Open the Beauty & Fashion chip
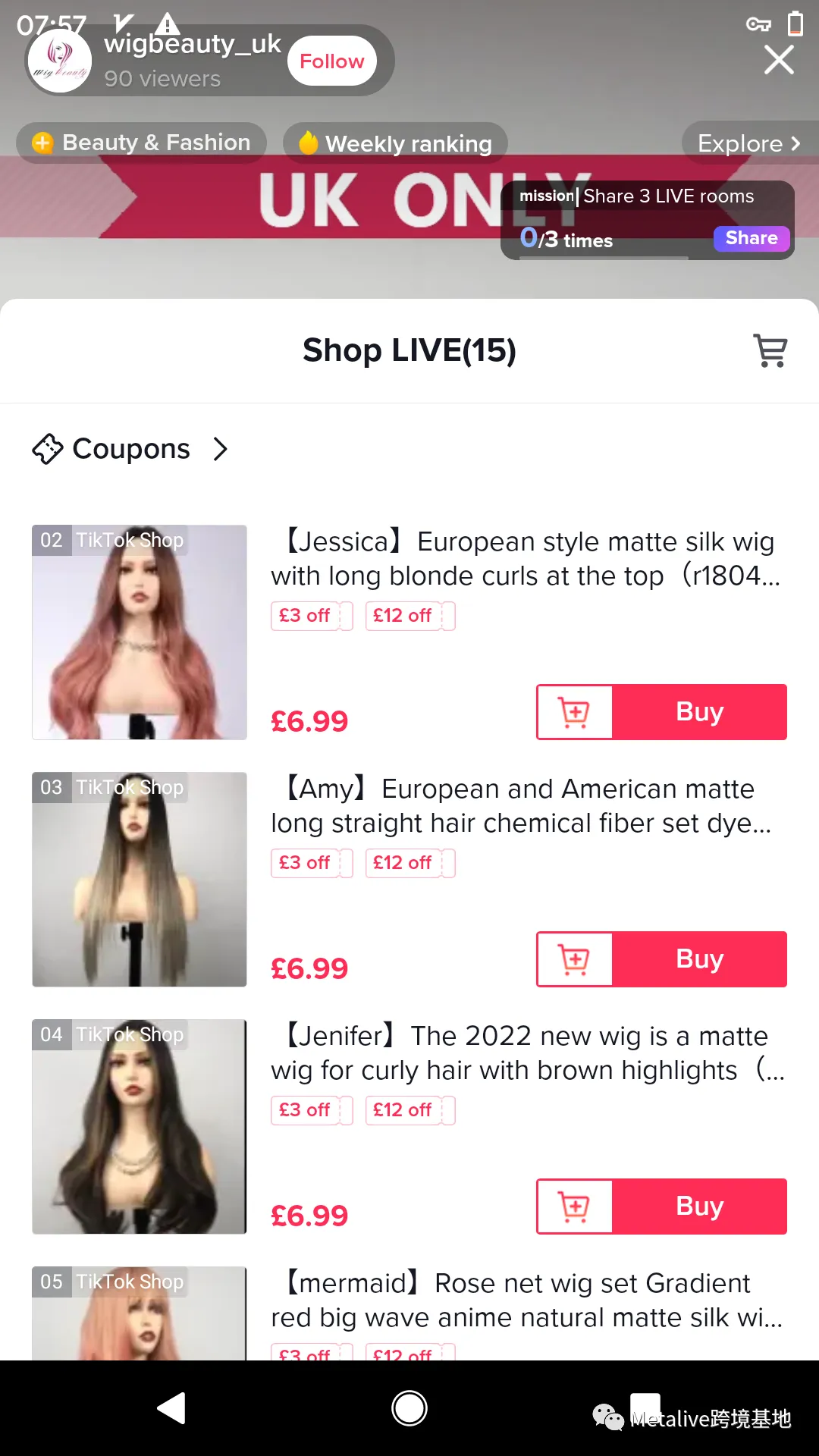This screenshot has height=1456, width=819. (141, 143)
